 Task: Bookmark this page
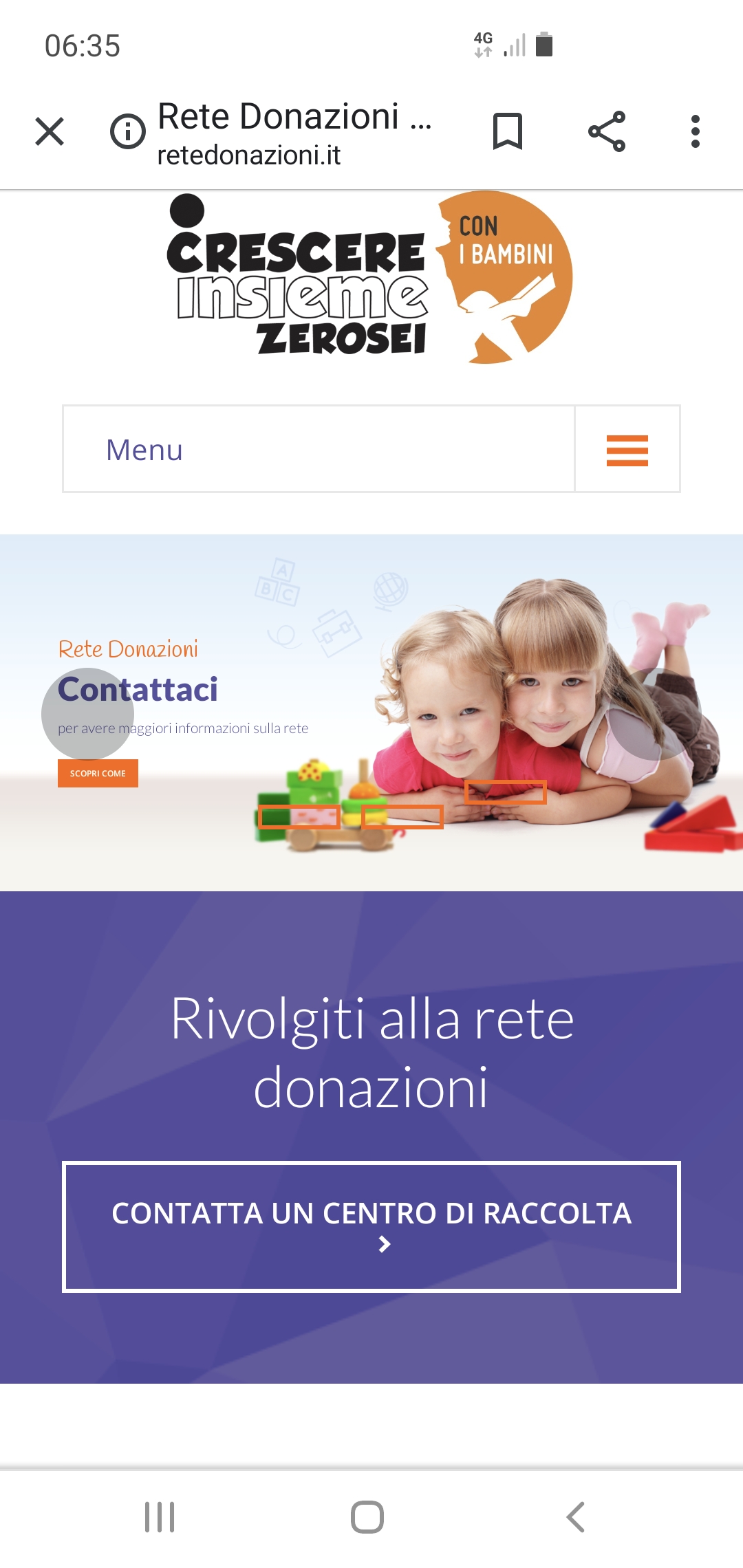pyautogui.click(x=508, y=131)
